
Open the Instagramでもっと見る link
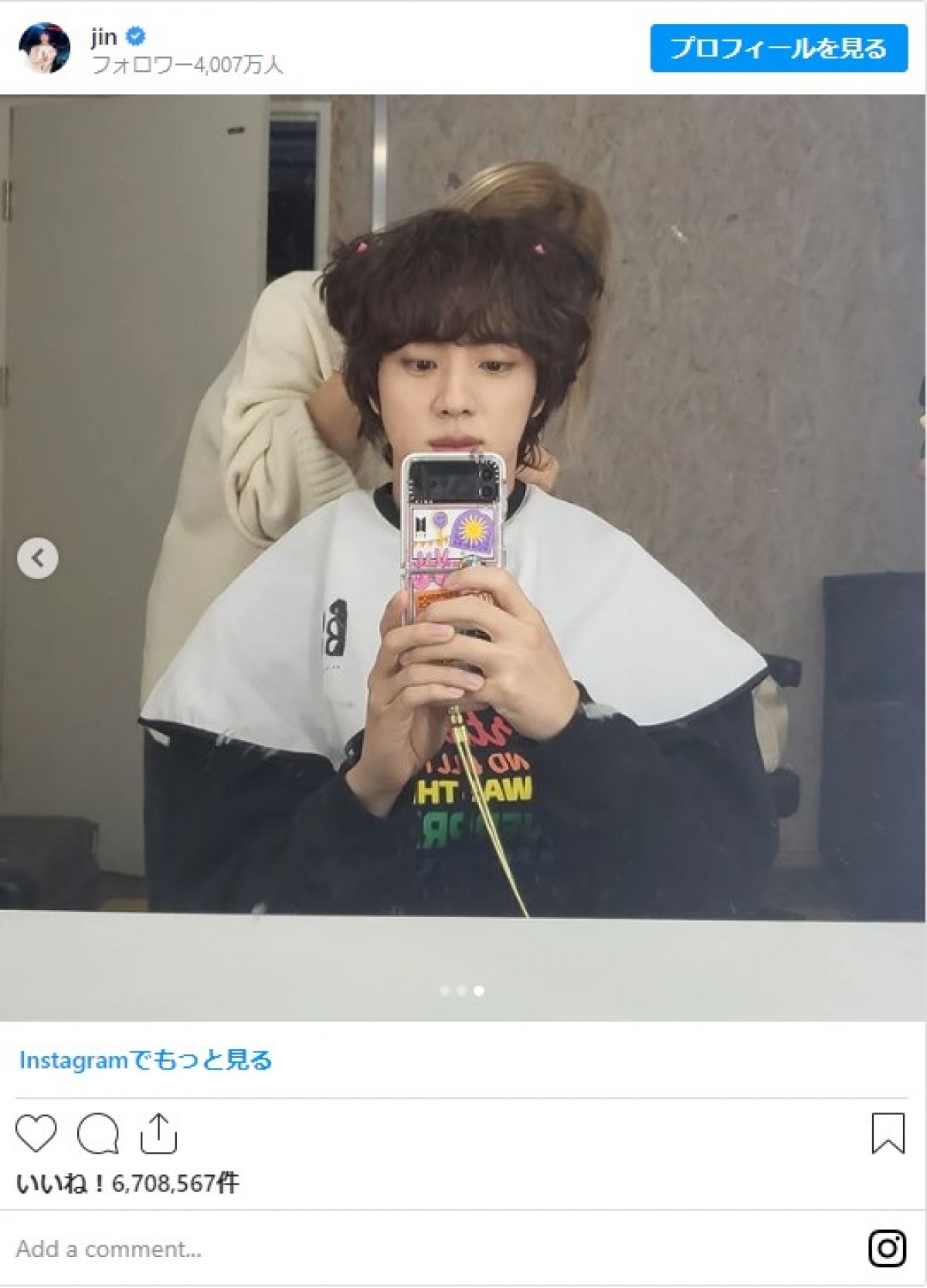(x=145, y=1060)
